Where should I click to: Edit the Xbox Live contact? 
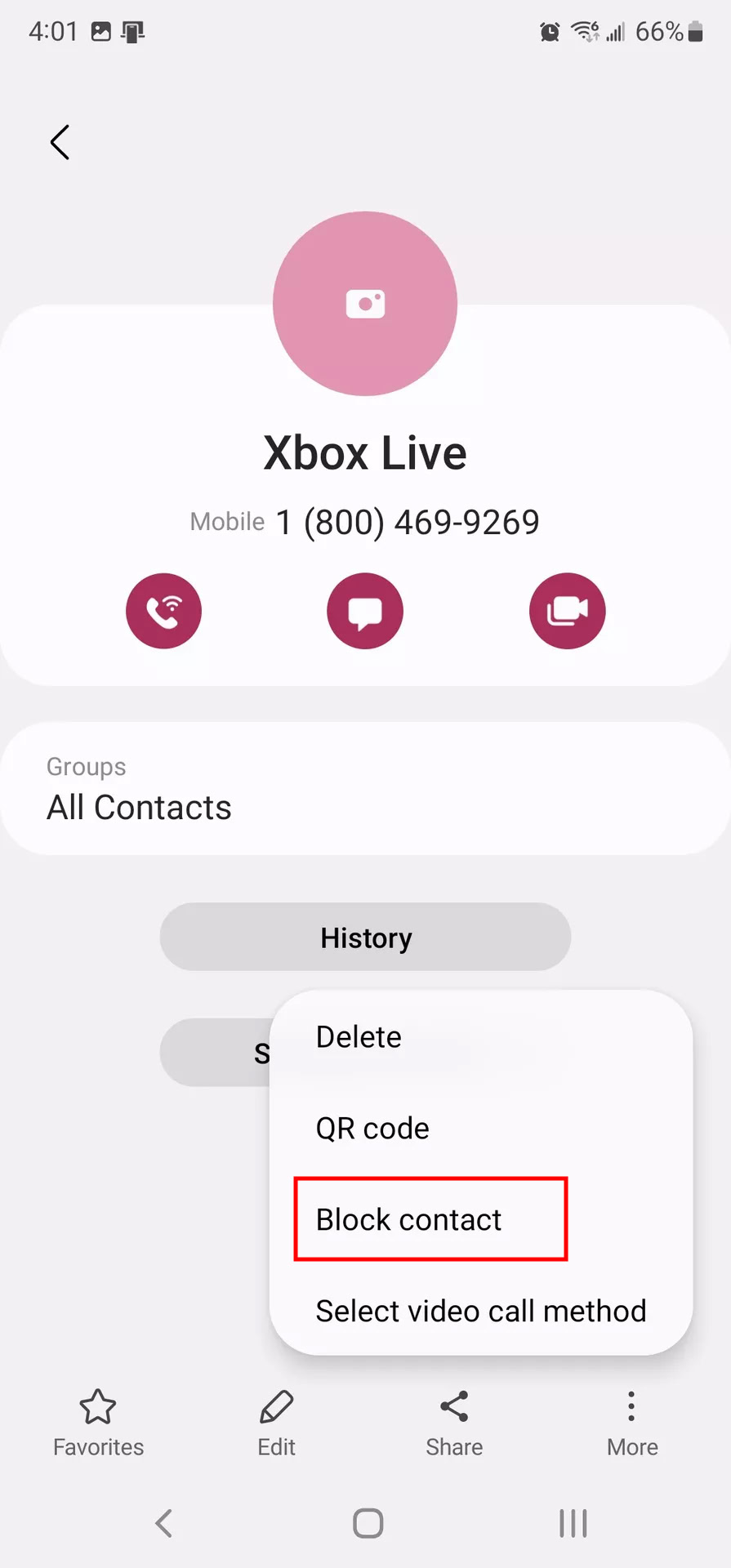click(276, 1422)
